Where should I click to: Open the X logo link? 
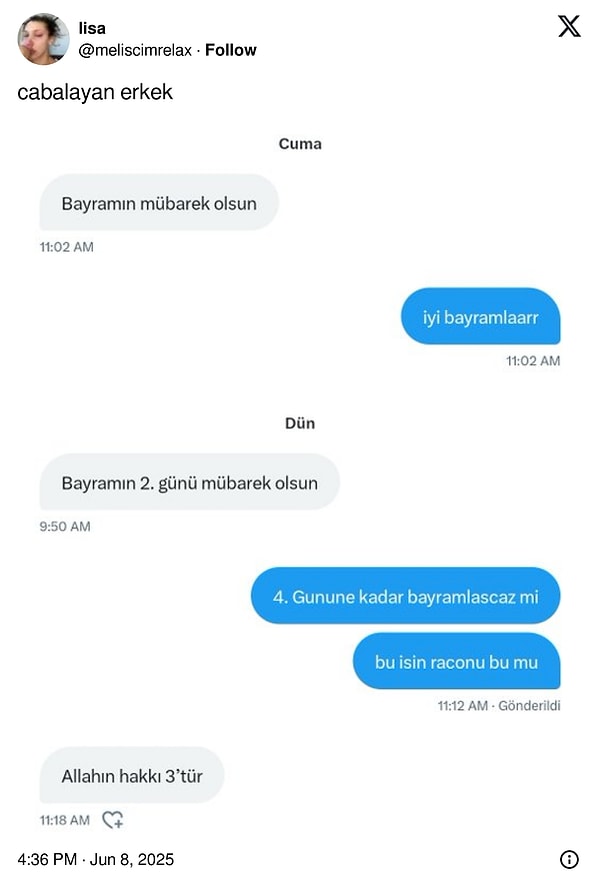tap(569, 27)
